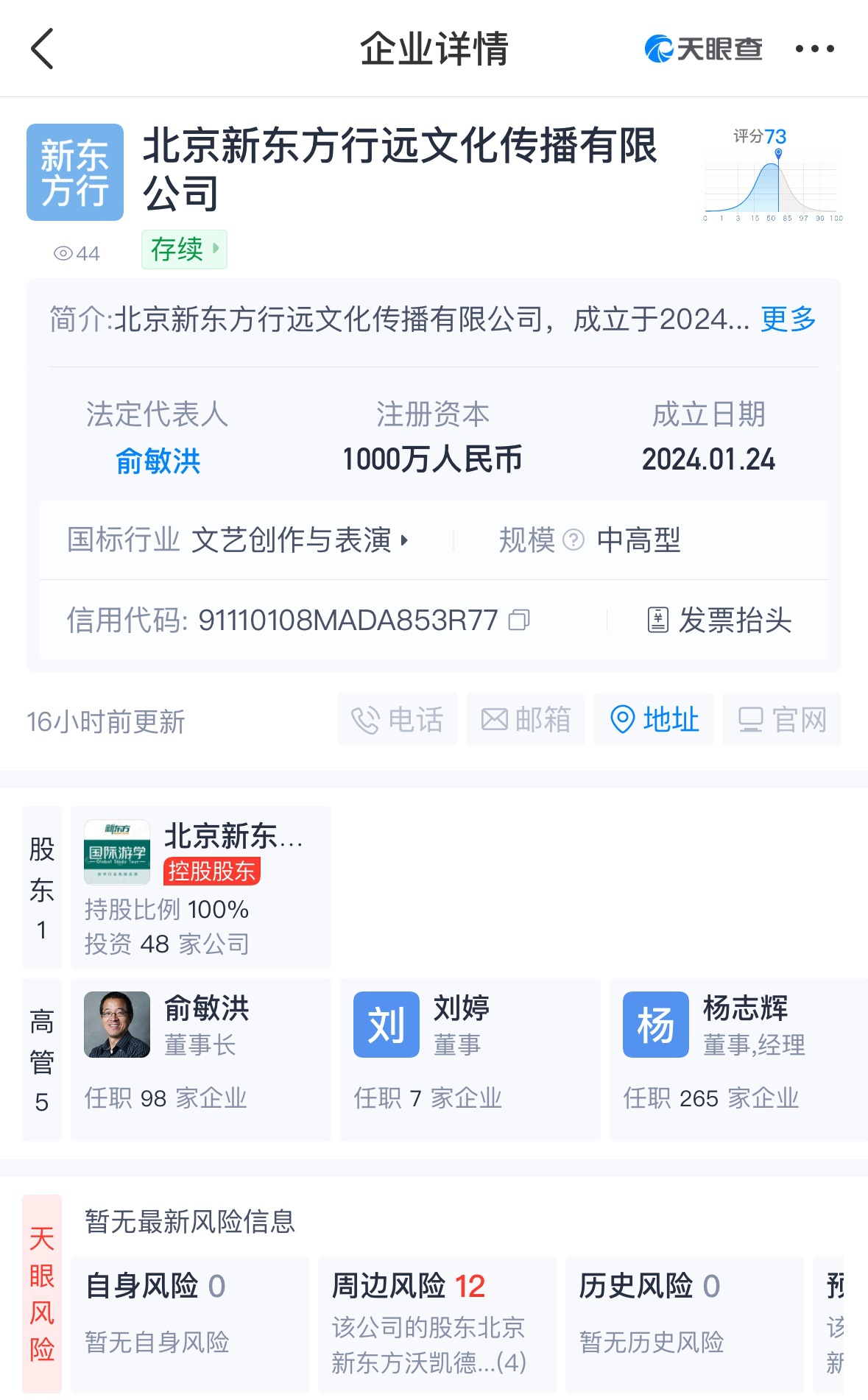
Task: Tap the help icon next to 规模
Action: [x=574, y=540]
